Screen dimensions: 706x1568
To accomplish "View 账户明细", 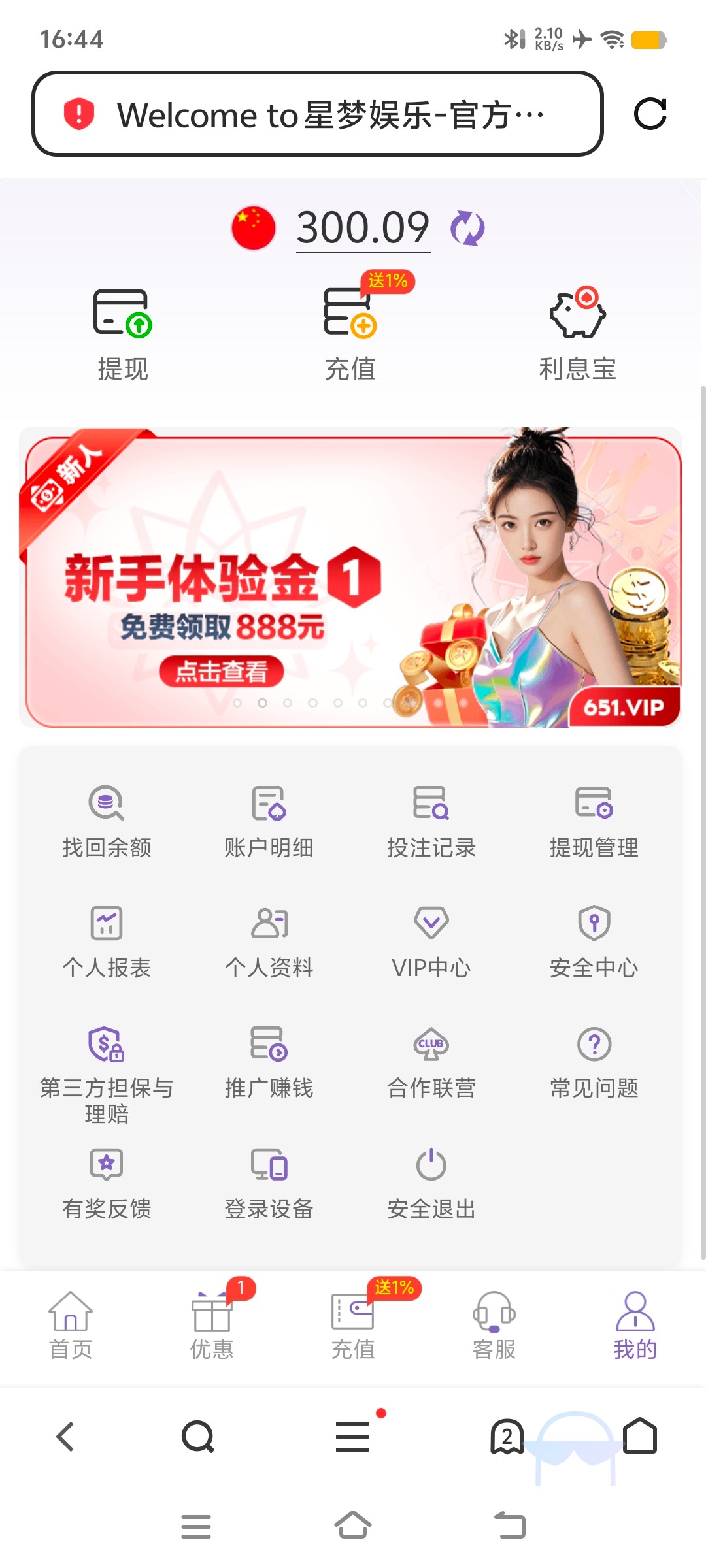I will (x=269, y=821).
